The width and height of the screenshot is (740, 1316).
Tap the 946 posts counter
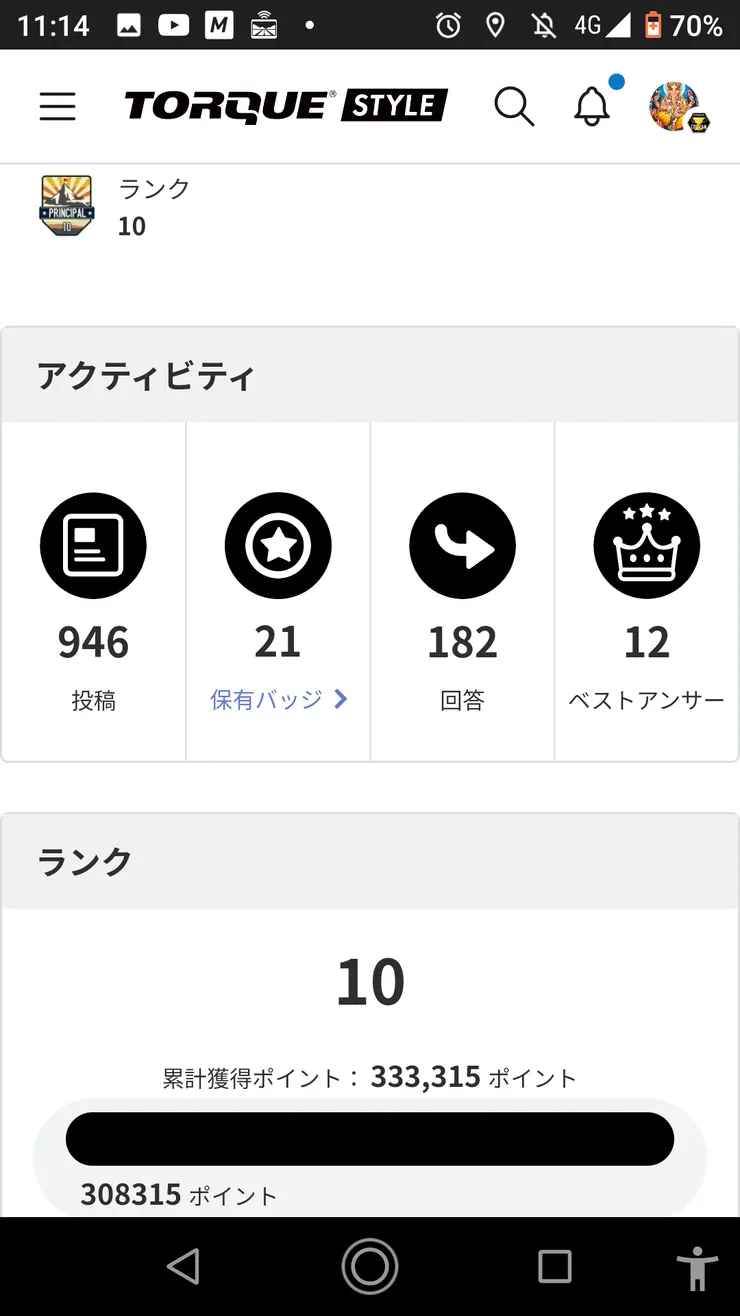coord(93,642)
